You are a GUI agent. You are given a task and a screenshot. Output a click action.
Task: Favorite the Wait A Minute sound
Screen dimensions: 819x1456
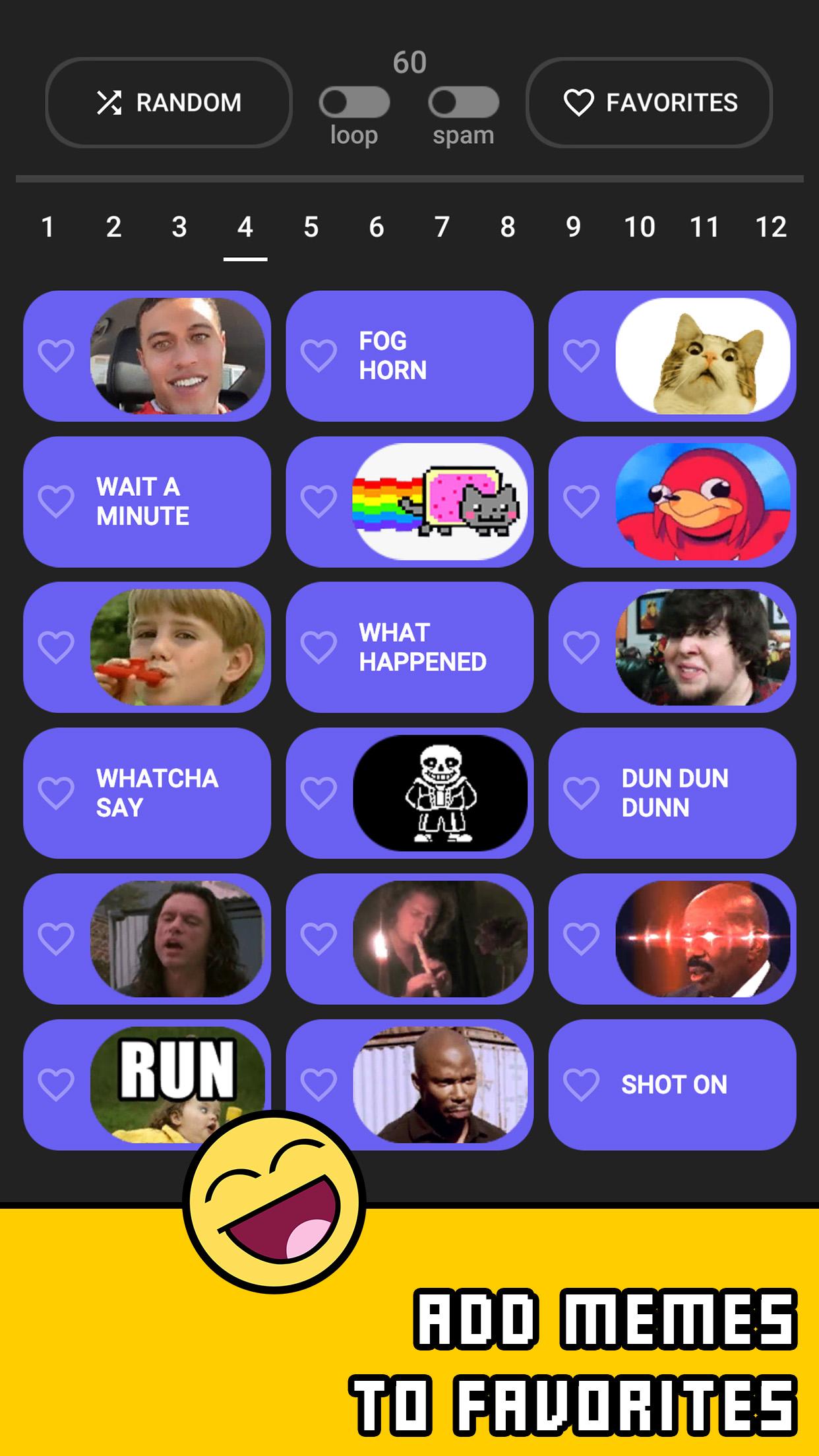pos(56,502)
